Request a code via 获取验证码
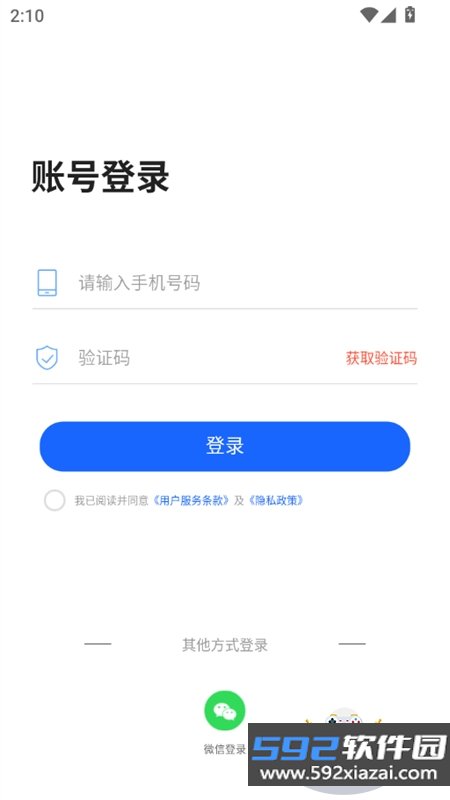This screenshot has width=450, height=800. [x=381, y=358]
